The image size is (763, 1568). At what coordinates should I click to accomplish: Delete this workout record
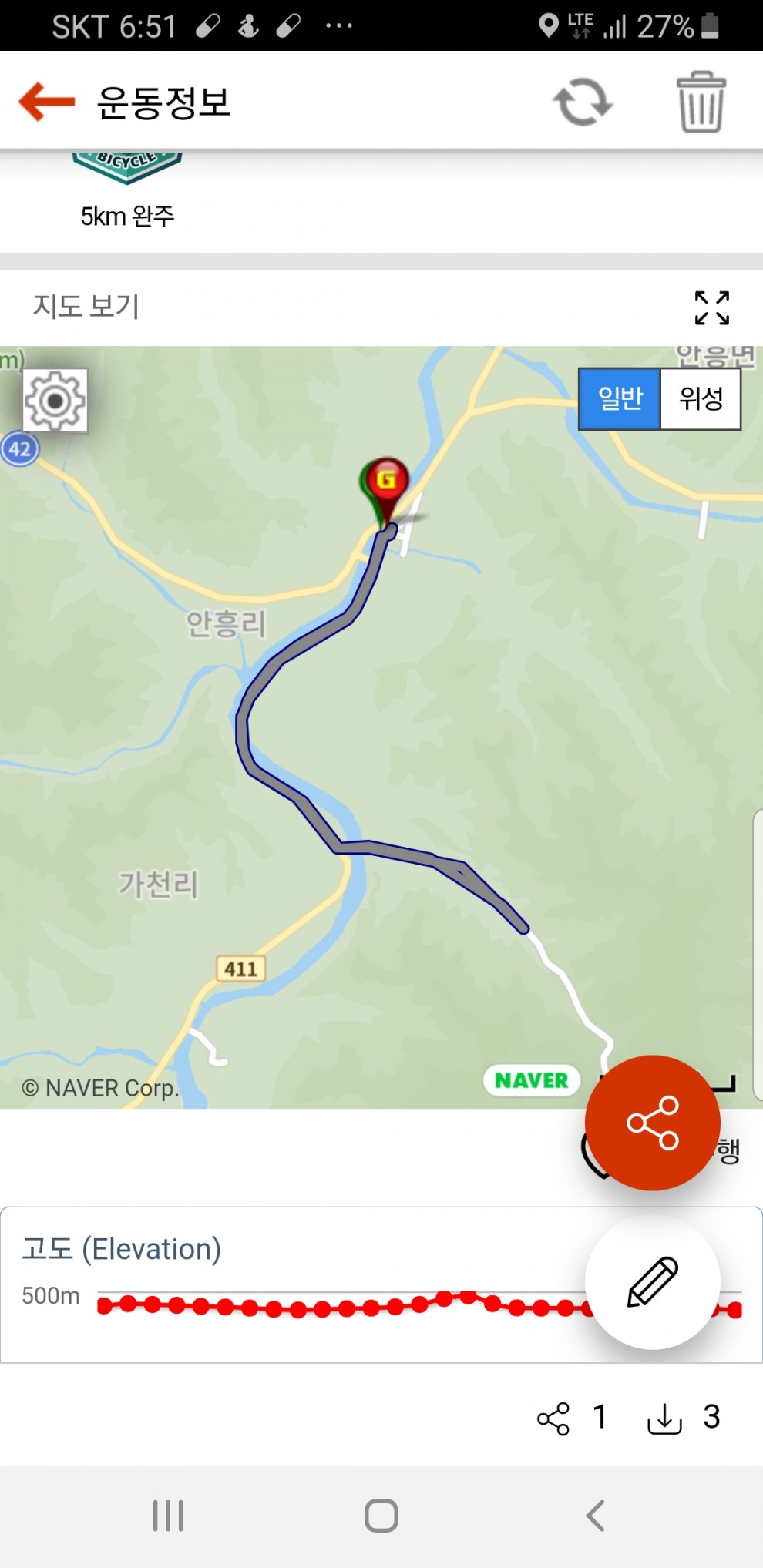(x=701, y=102)
